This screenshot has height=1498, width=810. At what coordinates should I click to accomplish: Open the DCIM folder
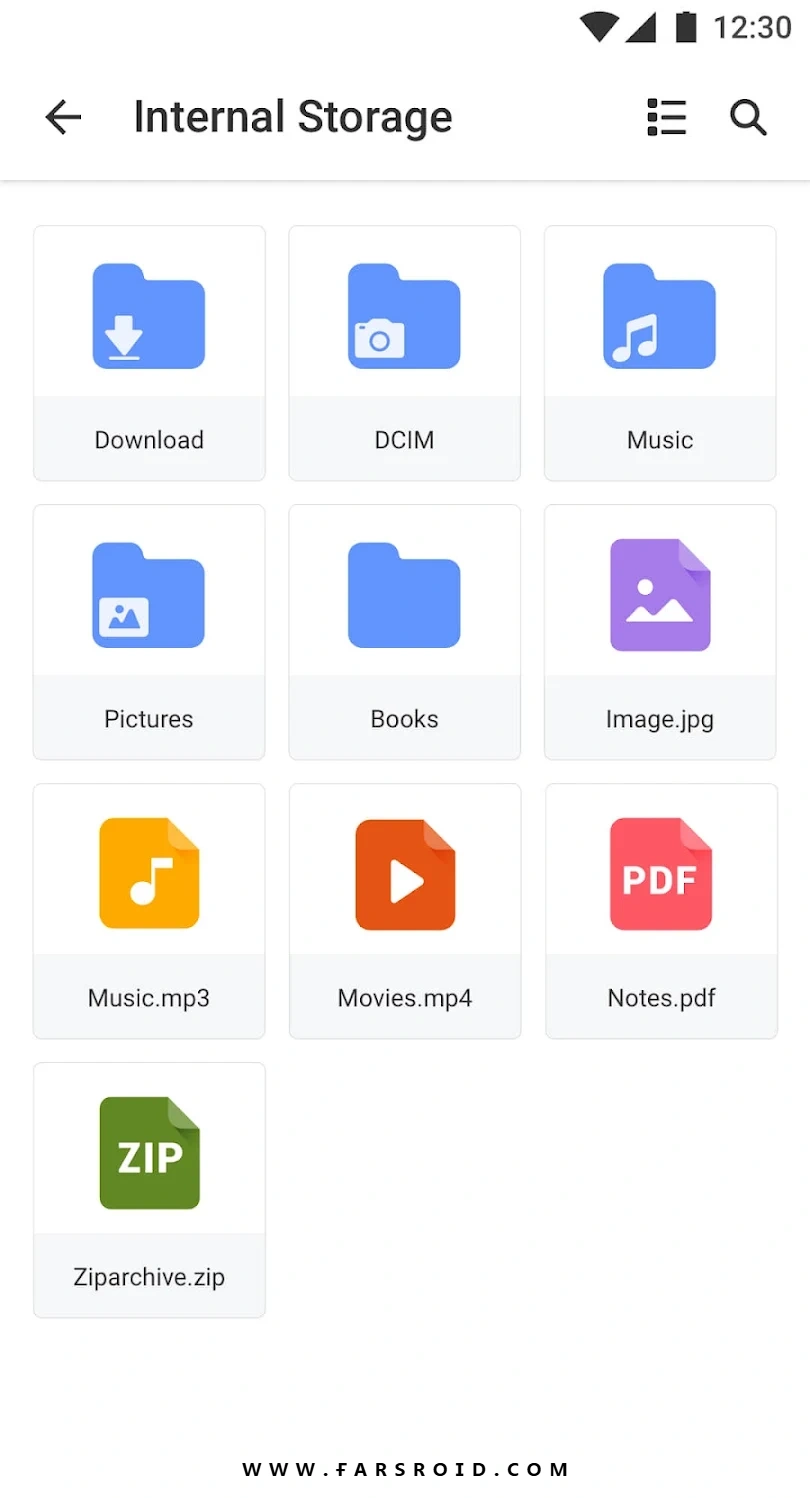(x=405, y=353)
